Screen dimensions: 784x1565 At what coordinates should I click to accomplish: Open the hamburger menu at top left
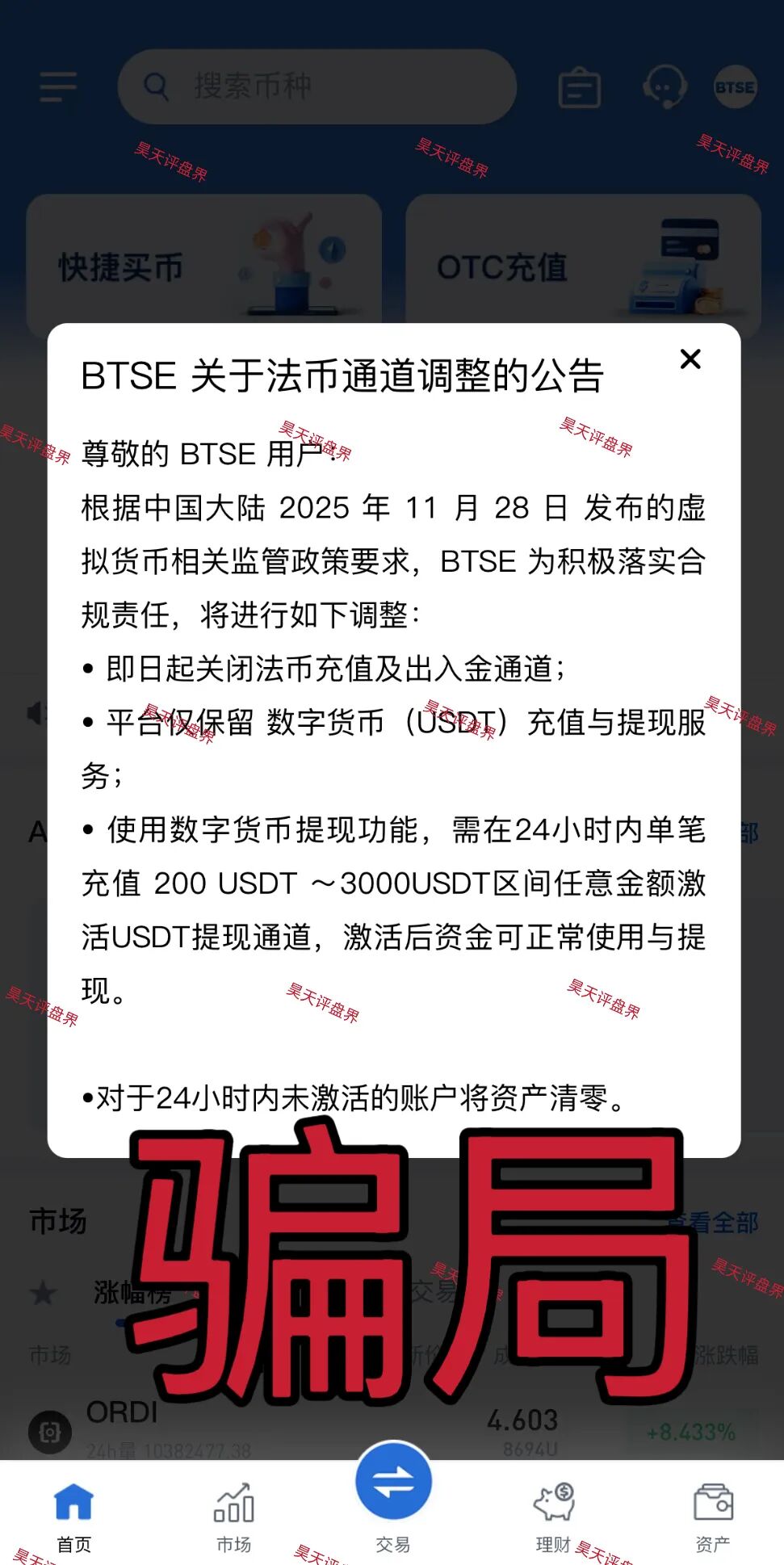coord(57,86)
